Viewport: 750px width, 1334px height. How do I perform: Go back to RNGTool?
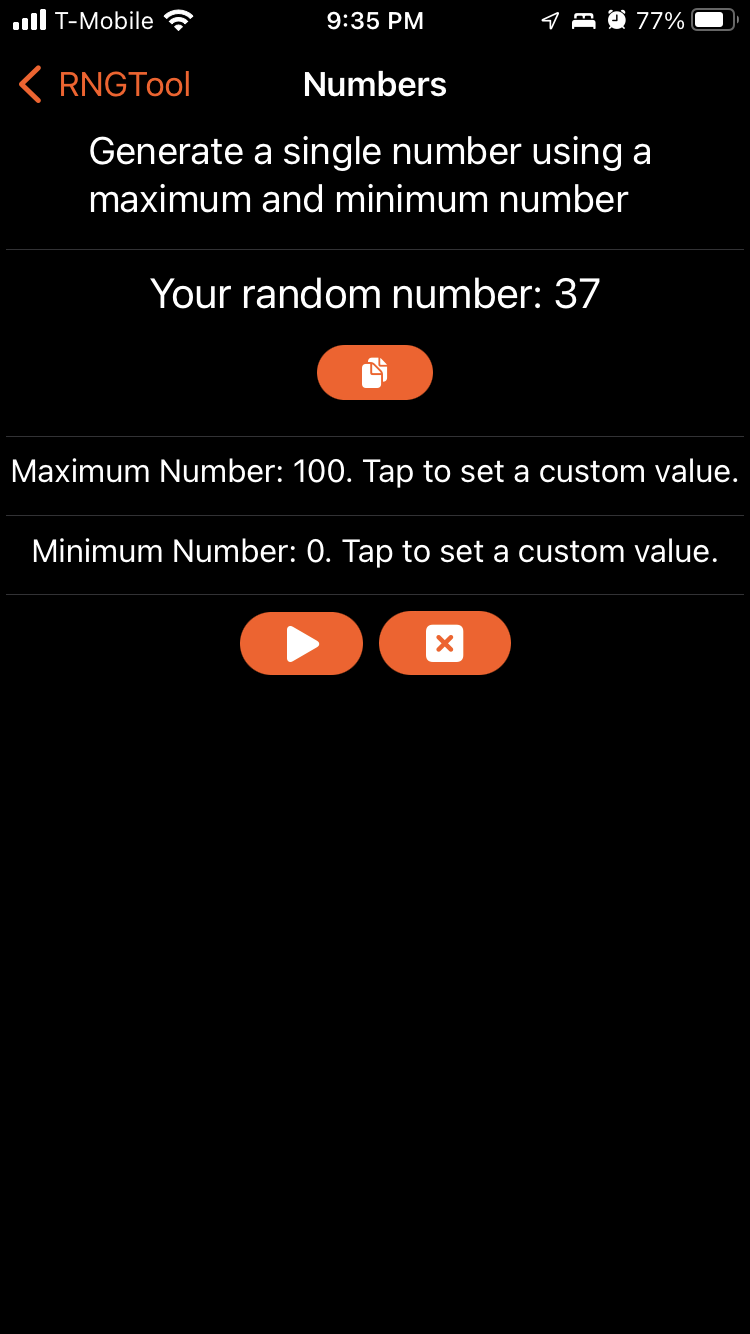pos(105,85)
